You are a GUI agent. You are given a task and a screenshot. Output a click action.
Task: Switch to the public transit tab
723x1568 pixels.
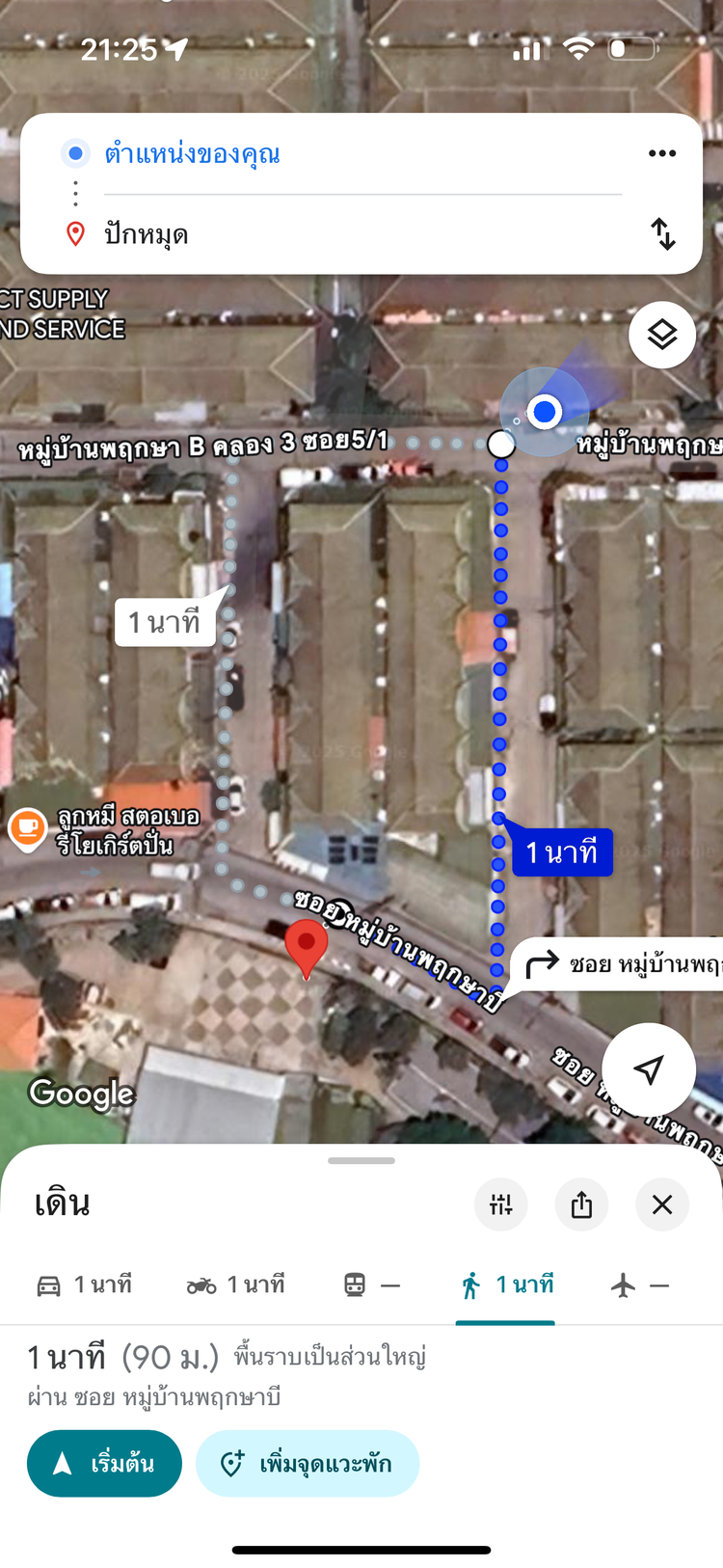click(371, 1284)
